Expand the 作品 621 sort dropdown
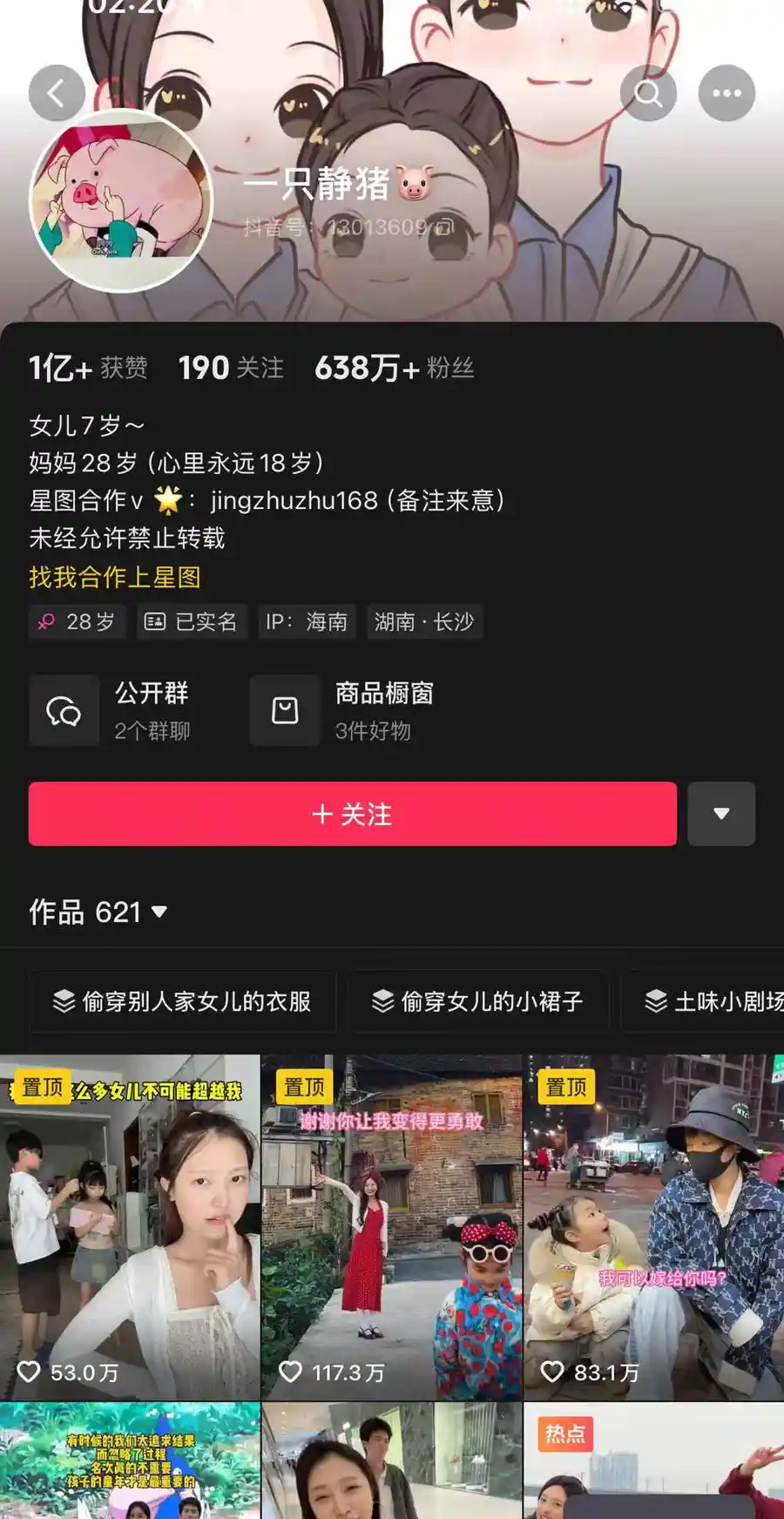This screenshot has height=1519, width=784. (x=98, y=912)
